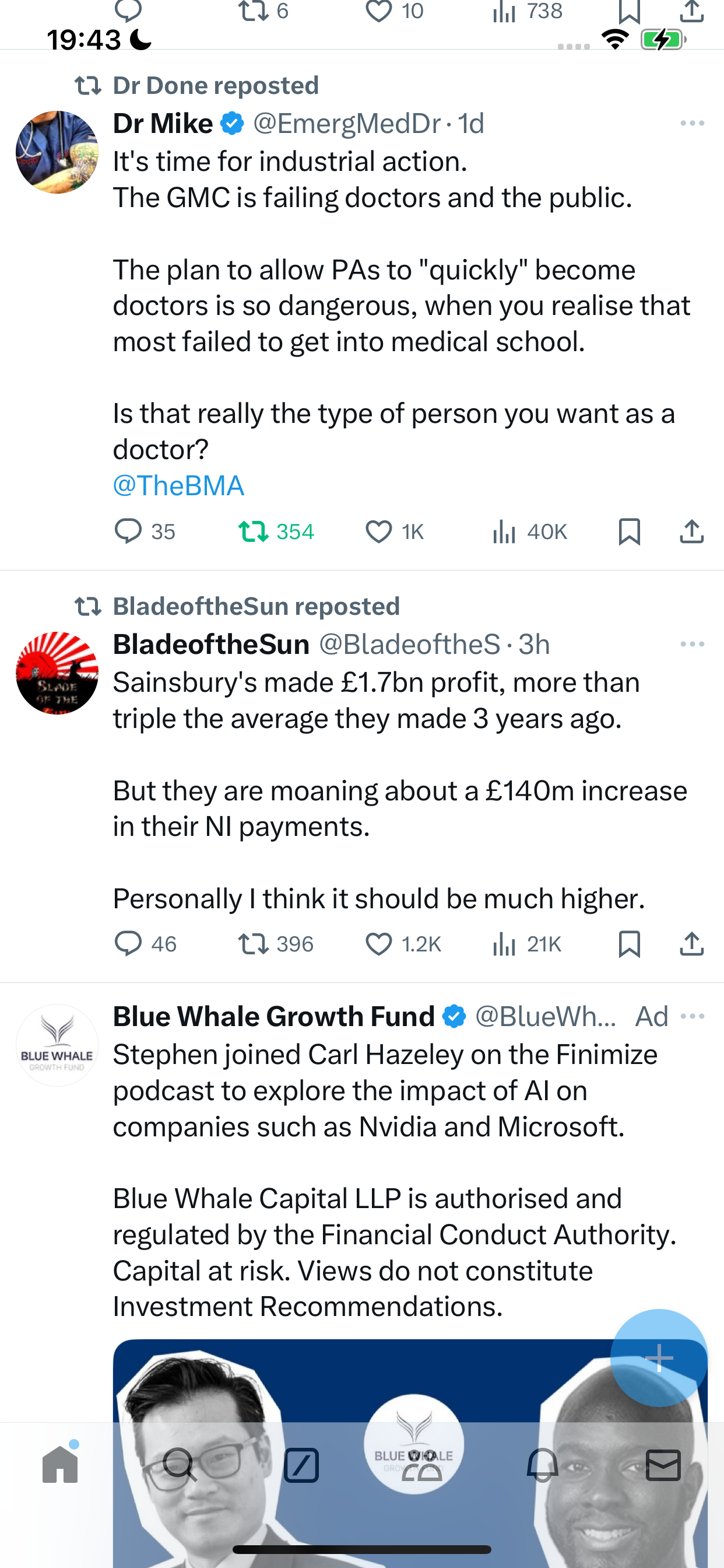Open the BladeoftheSun profile avatar
The width and height of the screenshot is (724, 1568).
coord(57,673)
